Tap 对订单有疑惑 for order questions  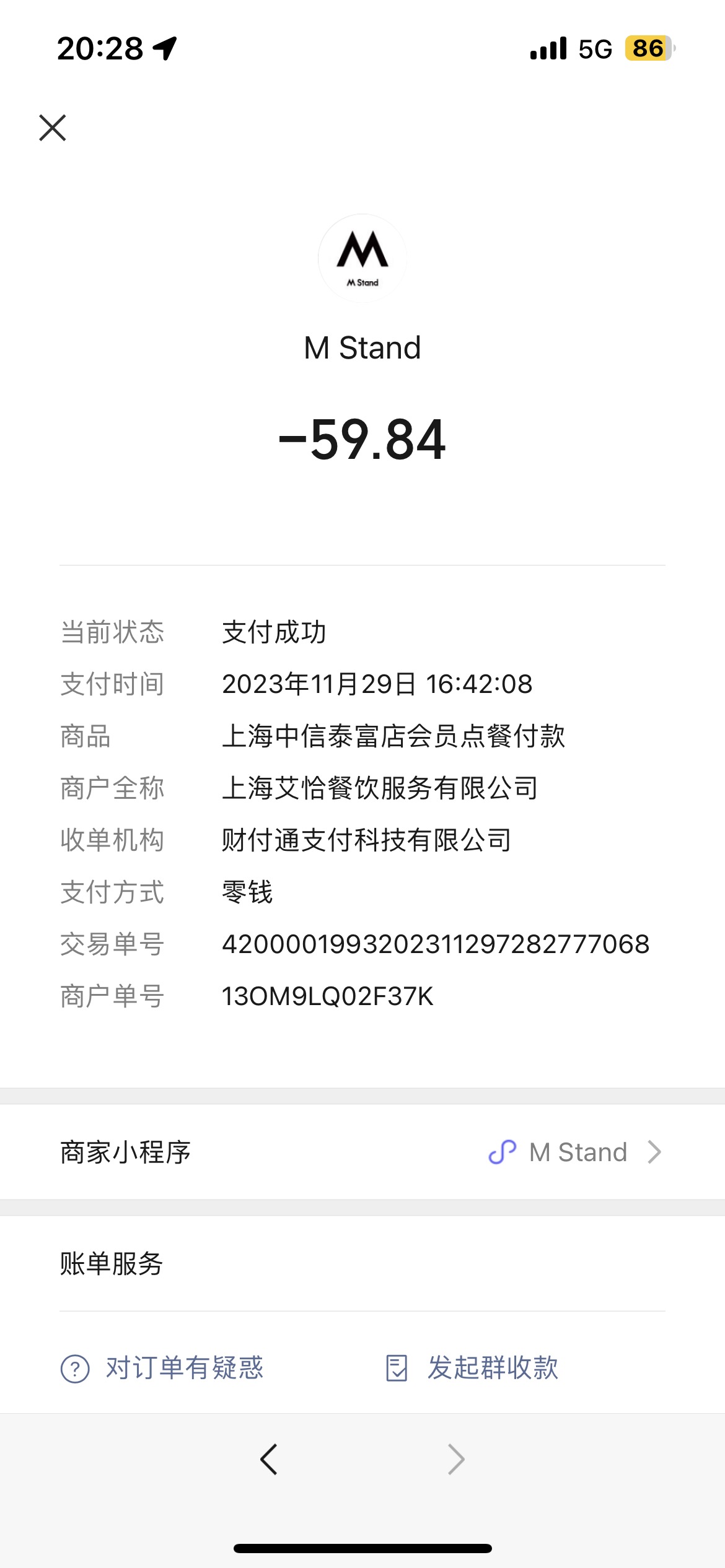coord(162,1368)
